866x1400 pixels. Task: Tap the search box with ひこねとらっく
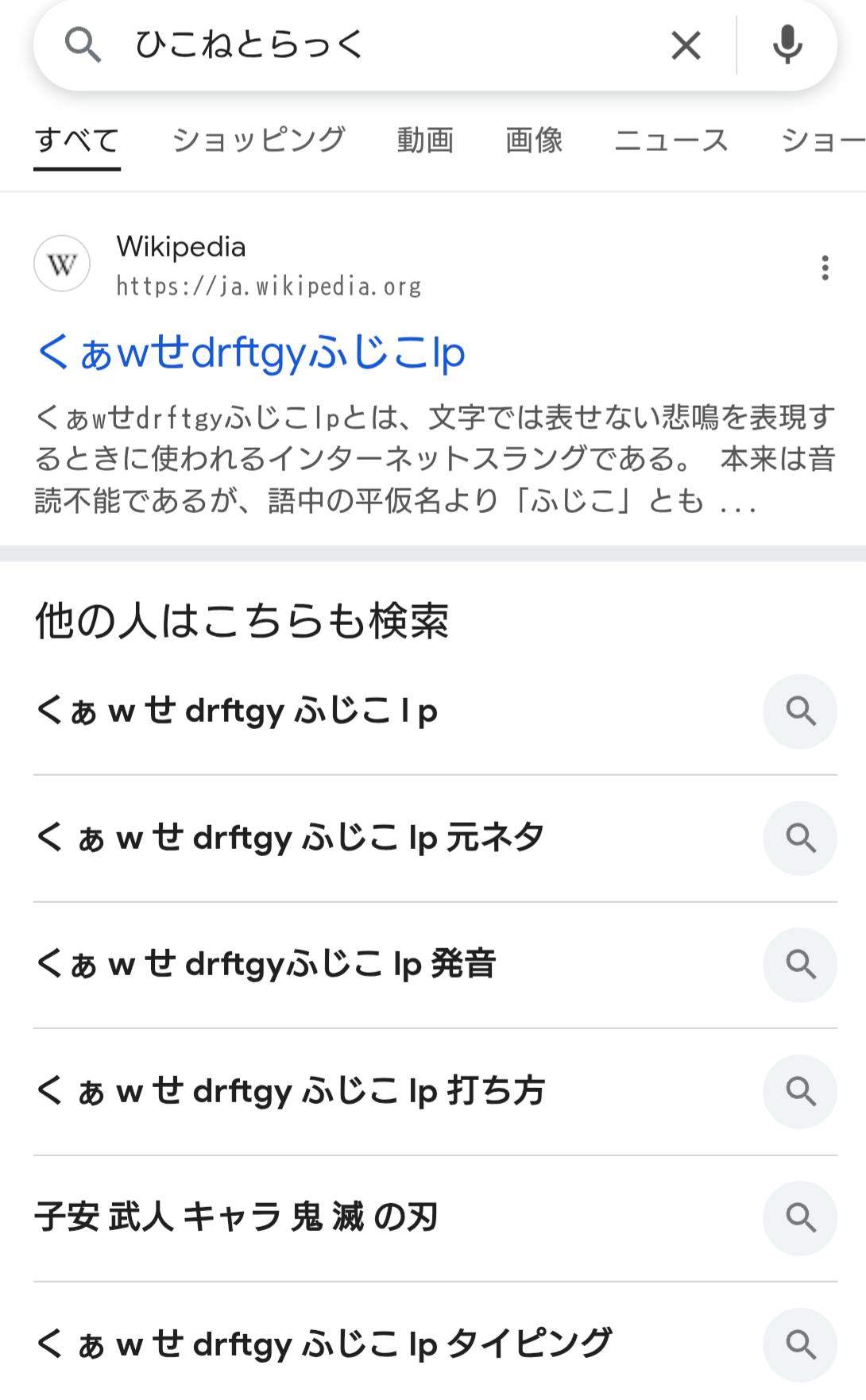(x=381, y=44)
